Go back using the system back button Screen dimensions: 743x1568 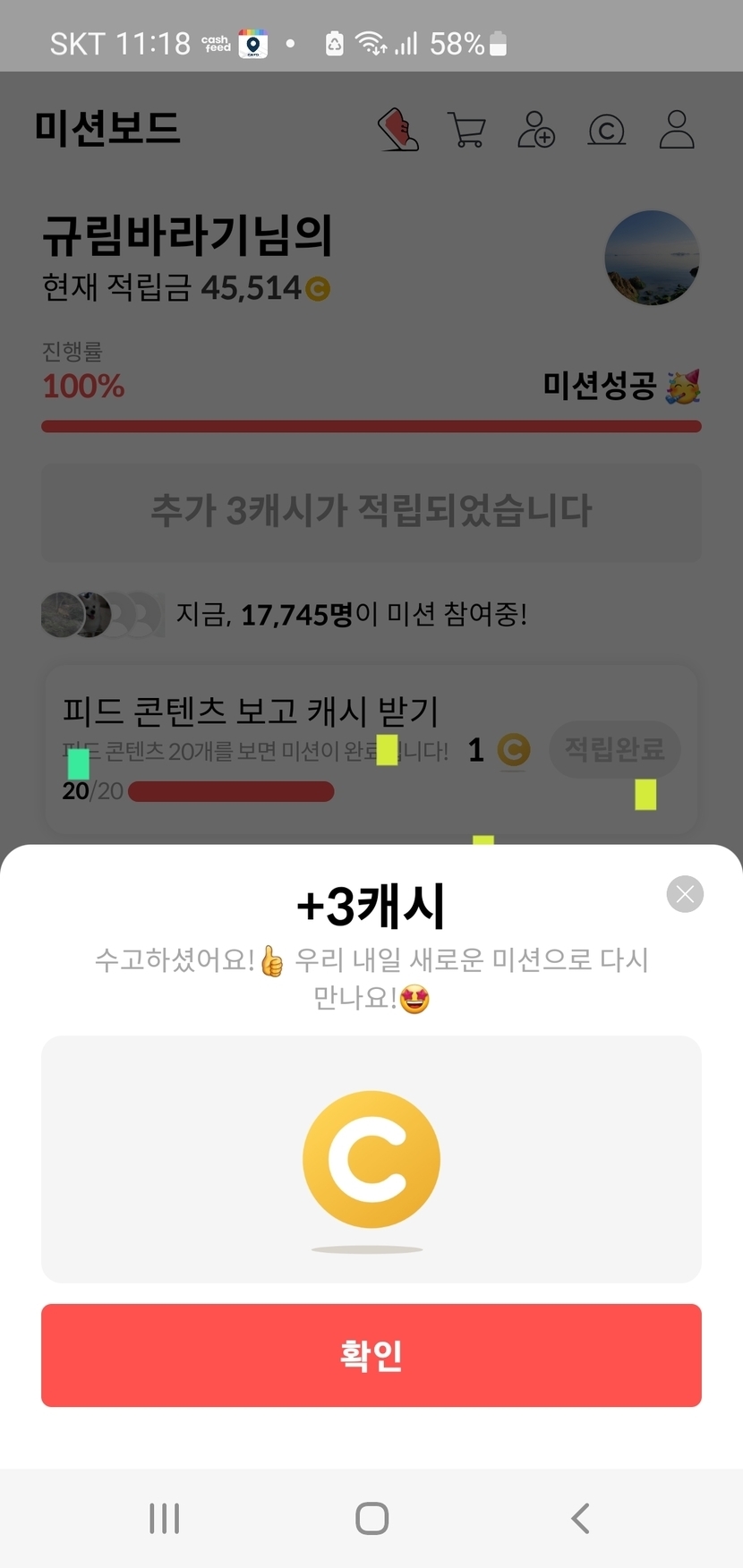tap(580, 1518)
